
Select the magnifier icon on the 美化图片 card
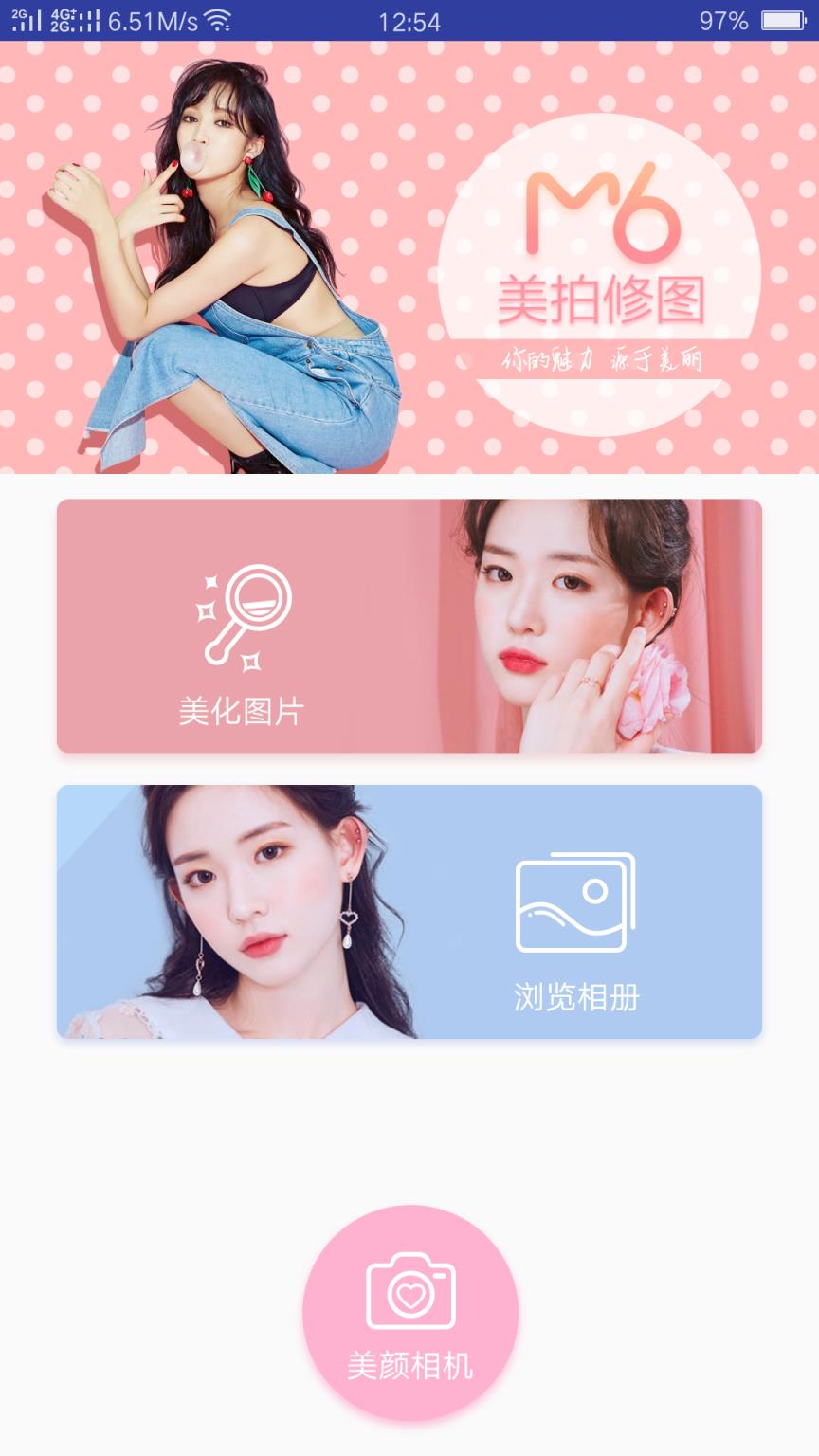click(242, 611)
